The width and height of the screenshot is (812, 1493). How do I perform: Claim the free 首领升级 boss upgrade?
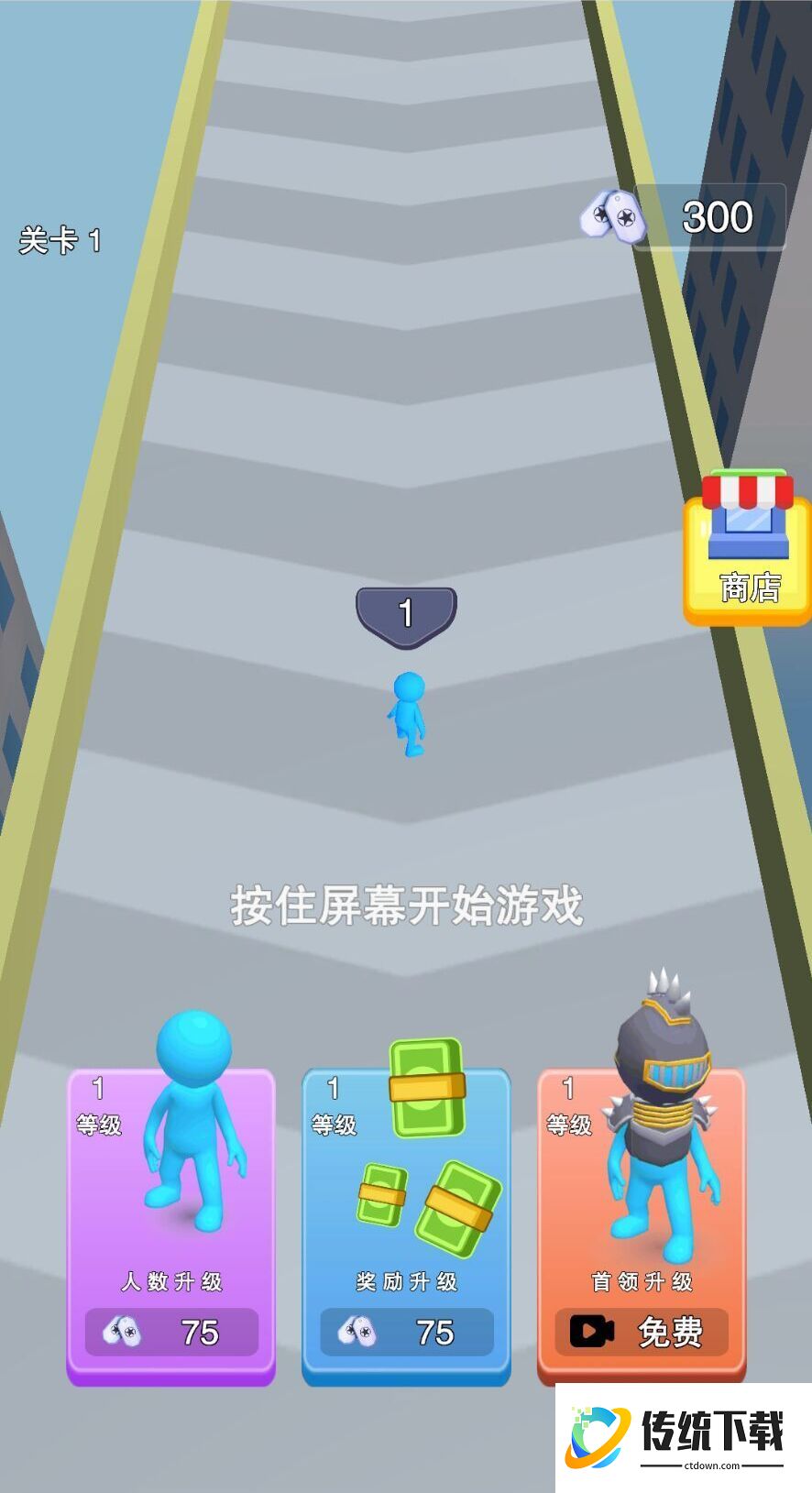tap(639, 1333)
